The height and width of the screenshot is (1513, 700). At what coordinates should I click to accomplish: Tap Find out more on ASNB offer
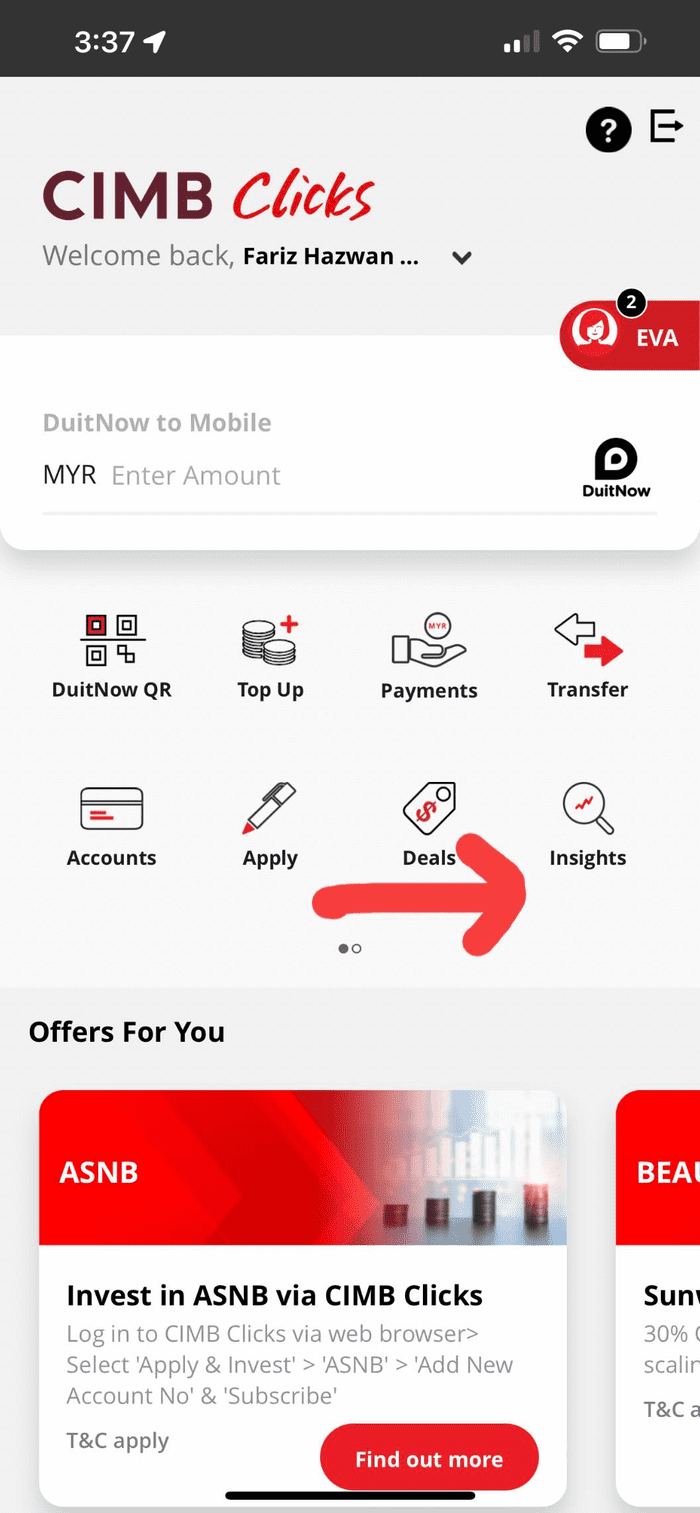coord(429,1459)
